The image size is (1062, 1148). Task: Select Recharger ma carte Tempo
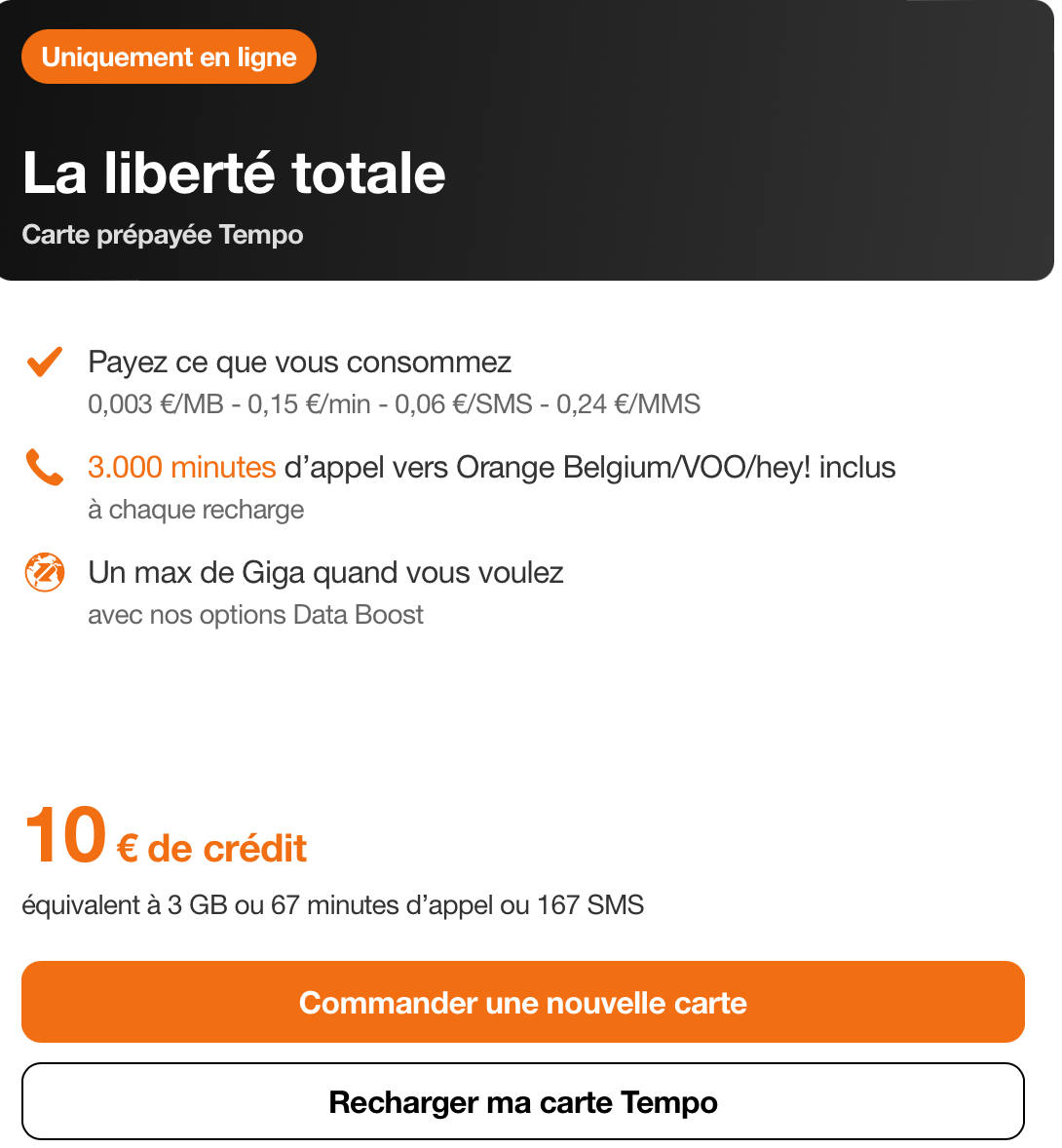523,1101
